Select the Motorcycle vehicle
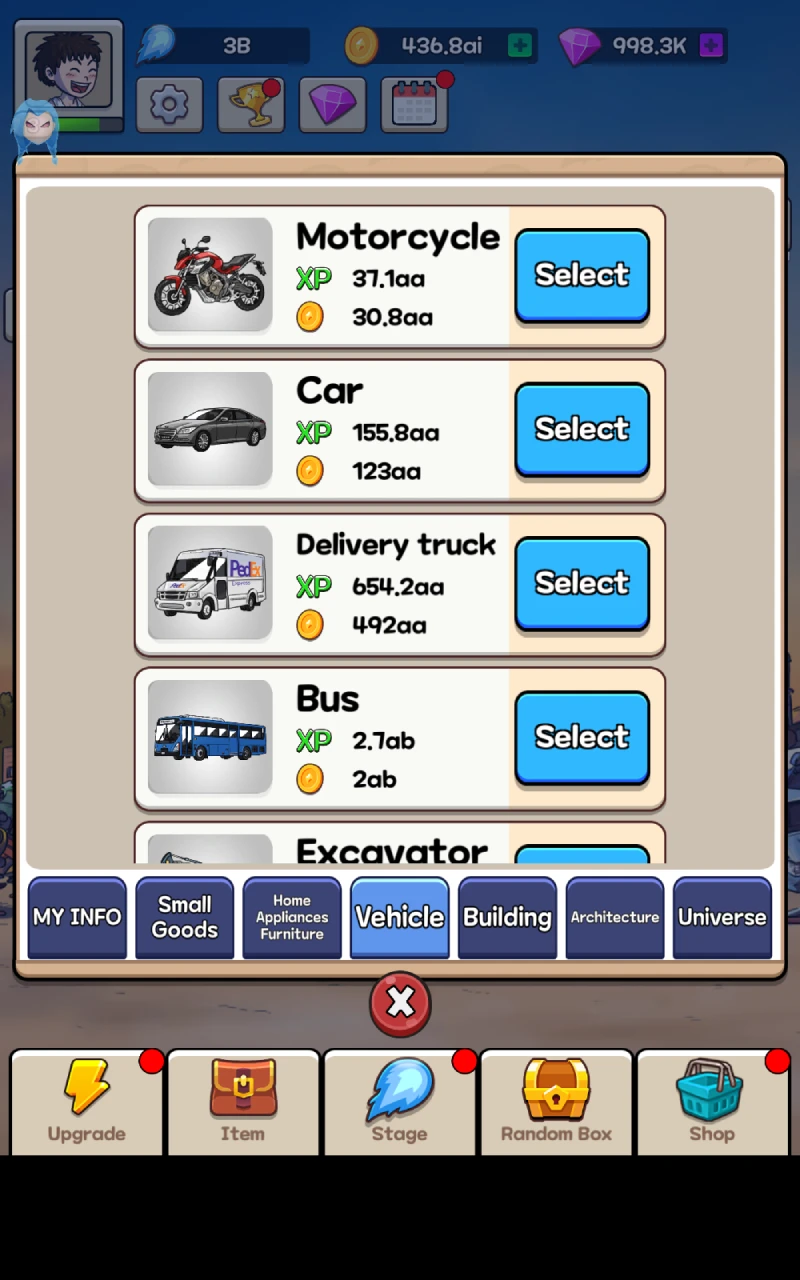Image resolution: width=800 pixels, height=1280 pixels. tap(582, 275)
